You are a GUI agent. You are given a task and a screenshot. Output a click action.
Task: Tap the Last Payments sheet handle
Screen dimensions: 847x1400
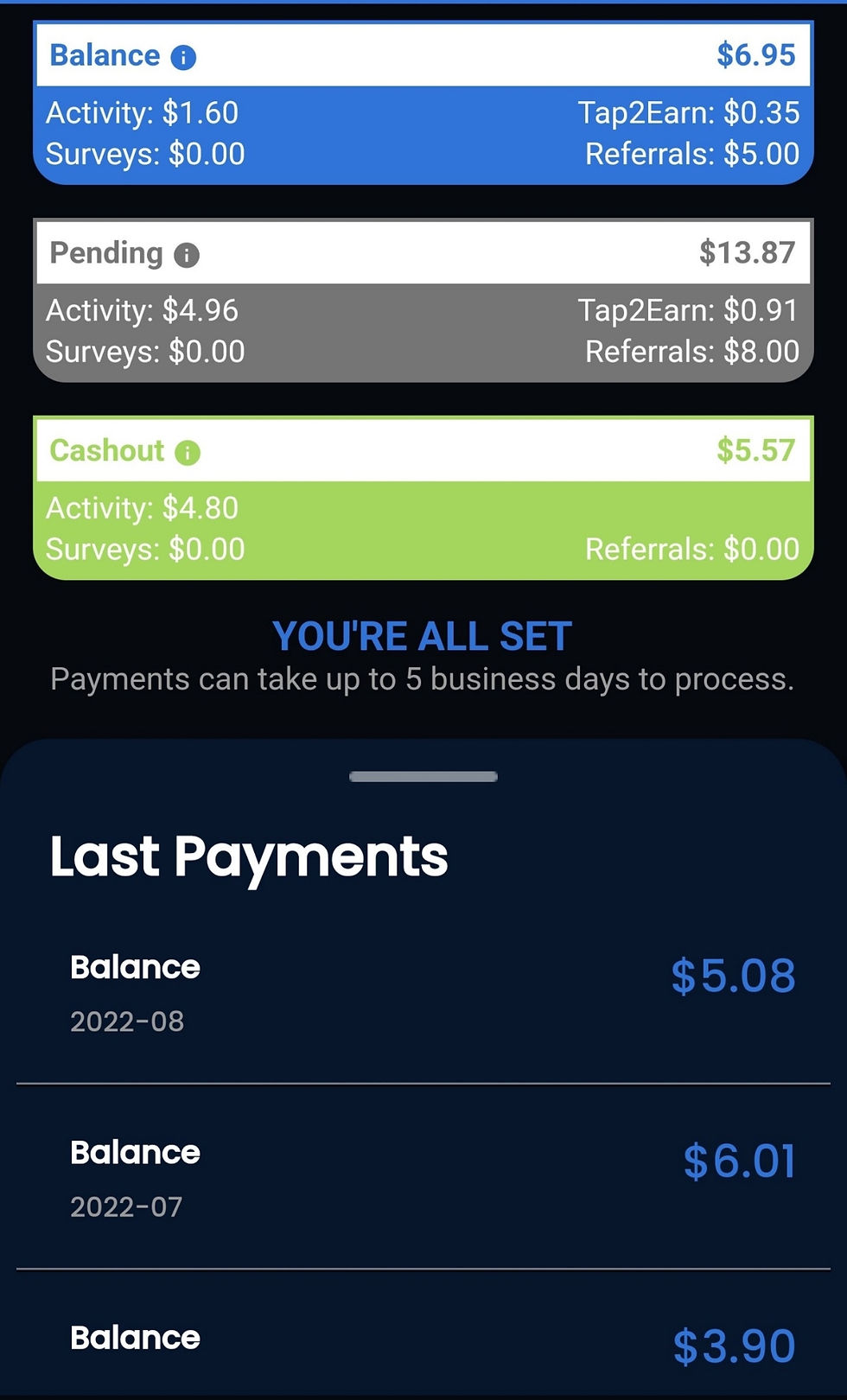[x=423, y=776]
